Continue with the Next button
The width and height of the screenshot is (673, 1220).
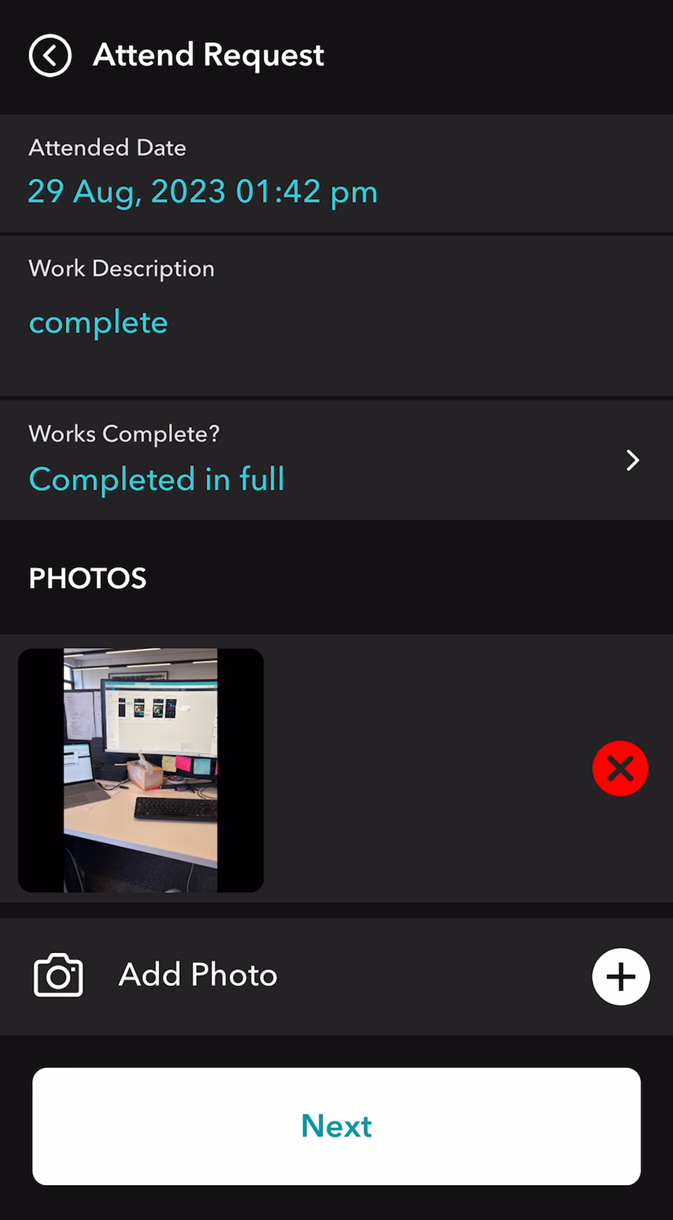[336, 1126]
